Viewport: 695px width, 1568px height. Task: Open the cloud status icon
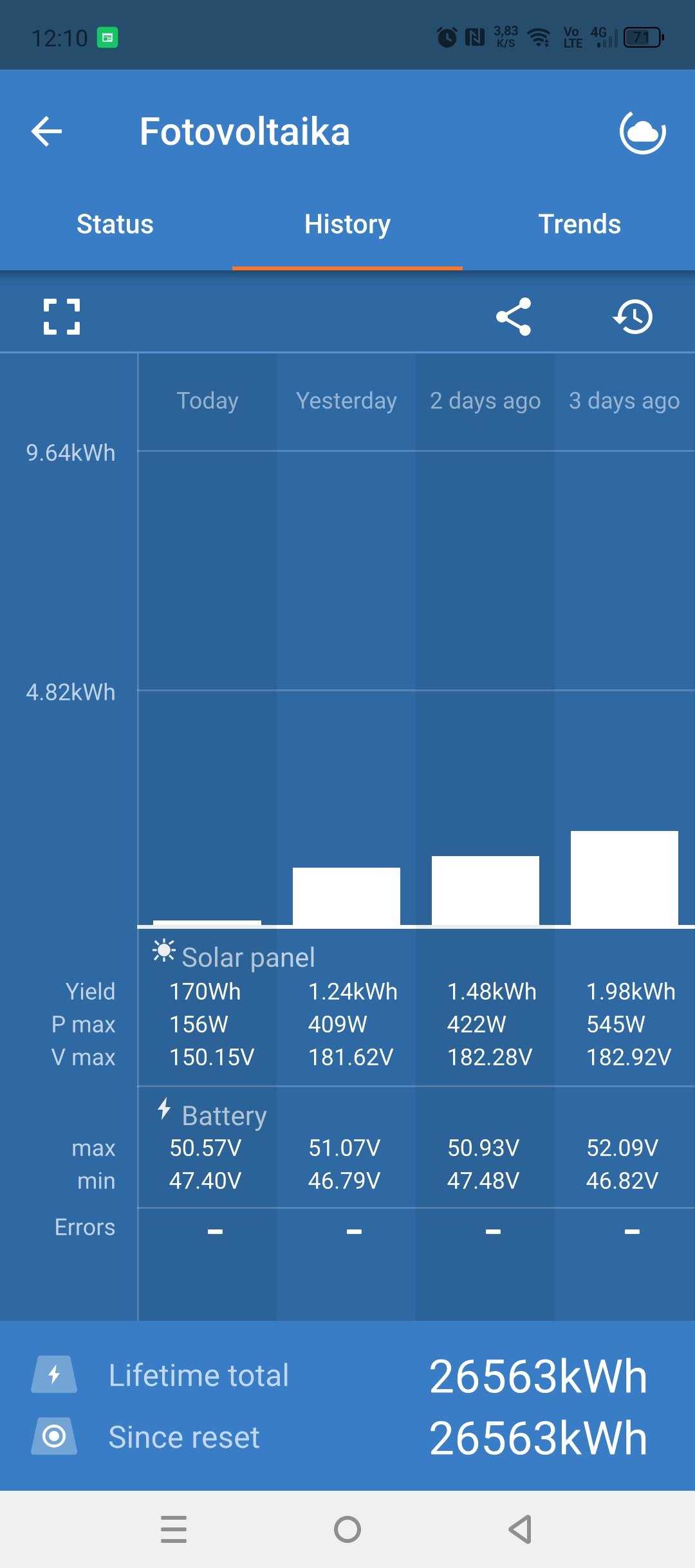click(642, 133)
